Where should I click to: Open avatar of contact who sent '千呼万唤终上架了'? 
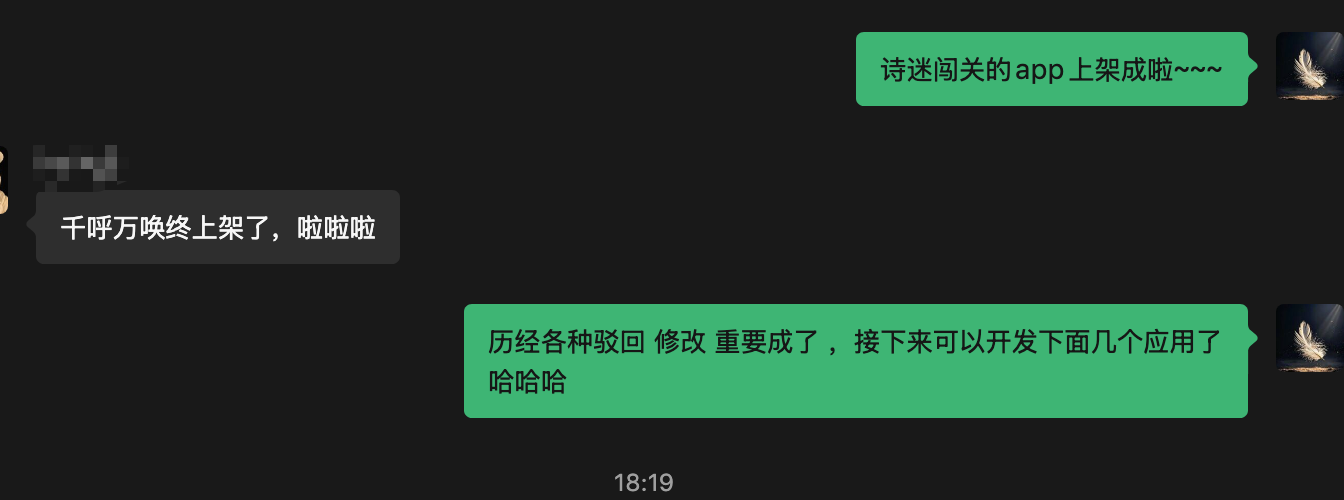4,180
